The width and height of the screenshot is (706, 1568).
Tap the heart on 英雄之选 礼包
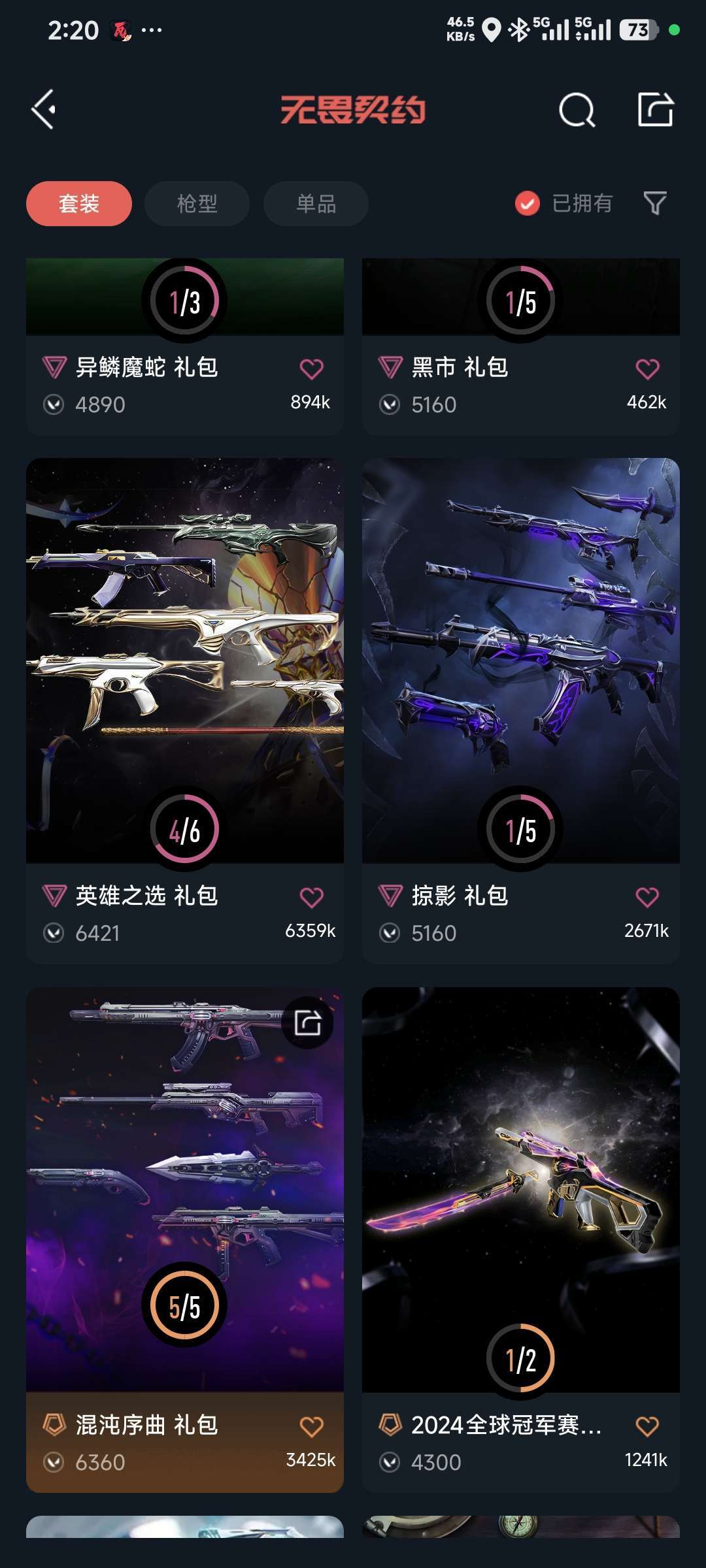pyautogui.click(x=311, y=898)
